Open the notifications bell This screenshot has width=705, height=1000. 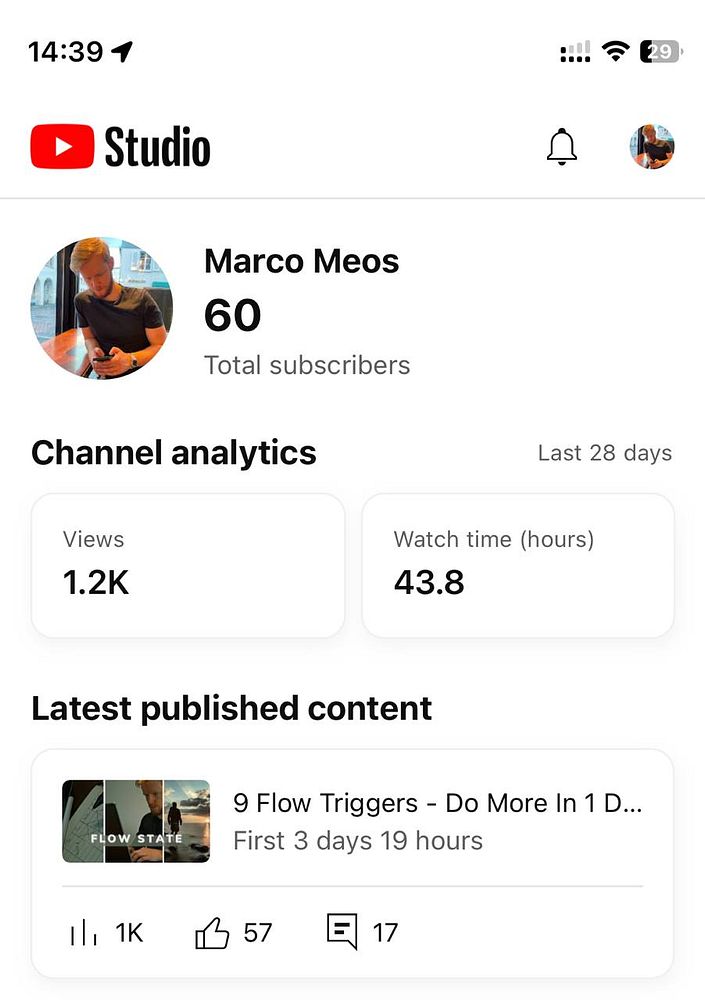[562, 147]
